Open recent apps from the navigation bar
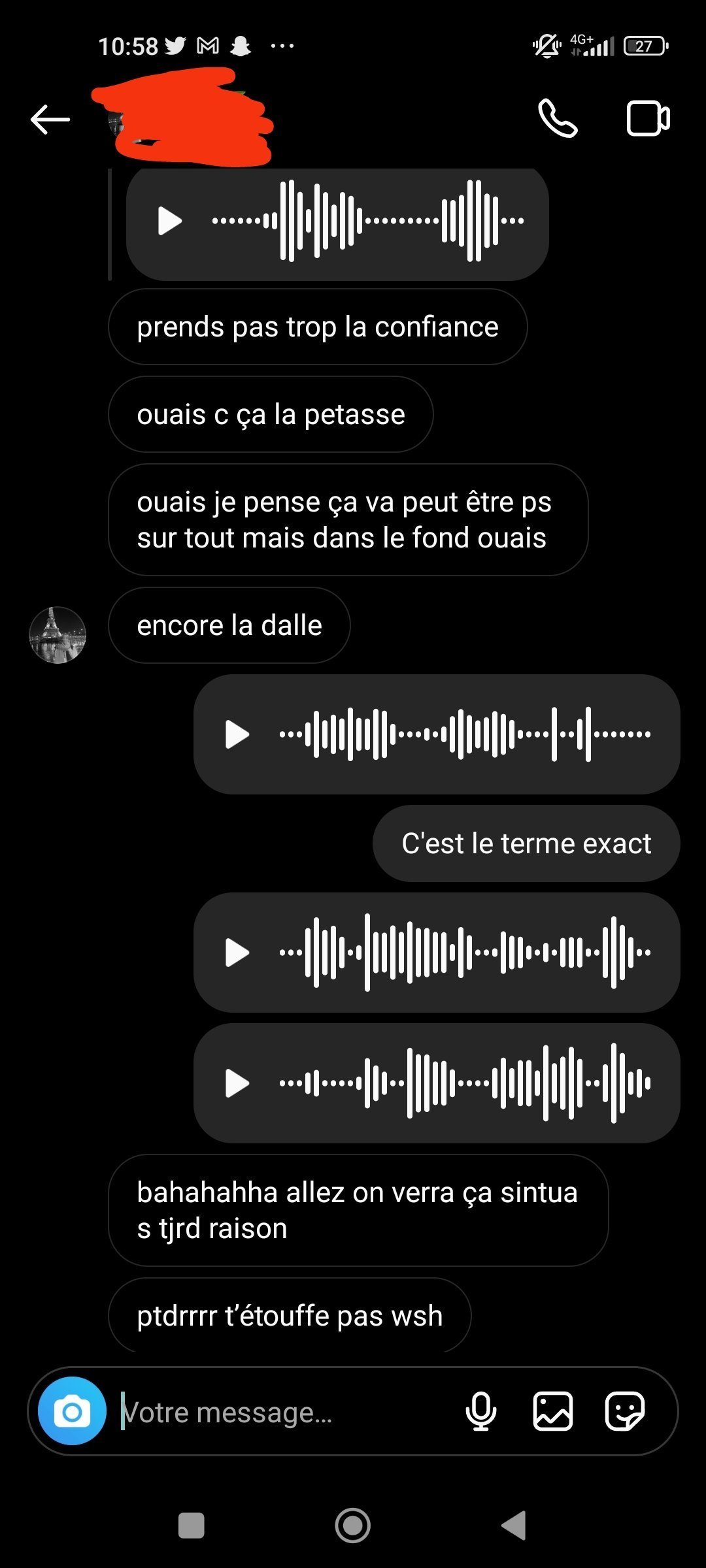The image size is (706, 1568). tap(192, 1526)
